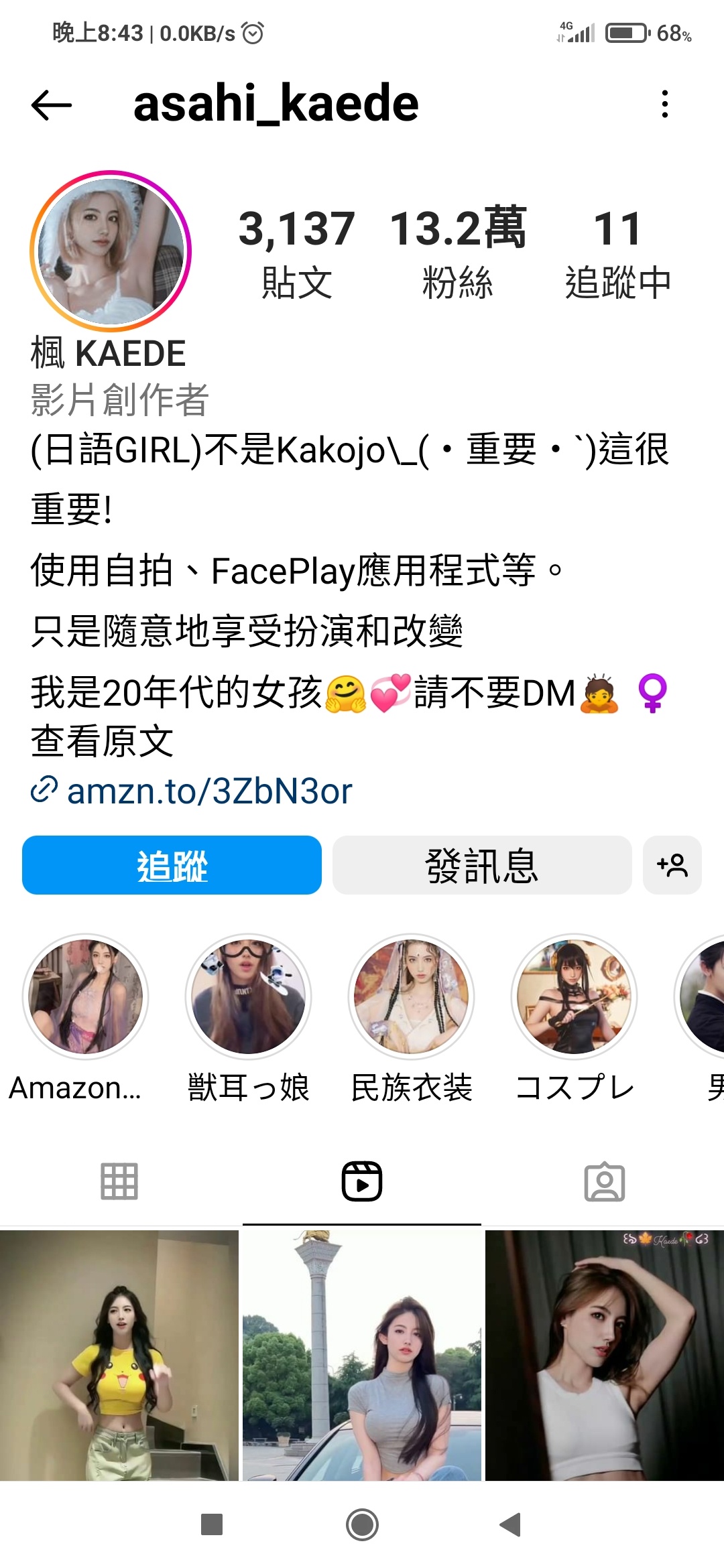Viewport: 724px width, 1568px height.
Task: Open the three-dot overflow menu
Action: pos(664,105)
